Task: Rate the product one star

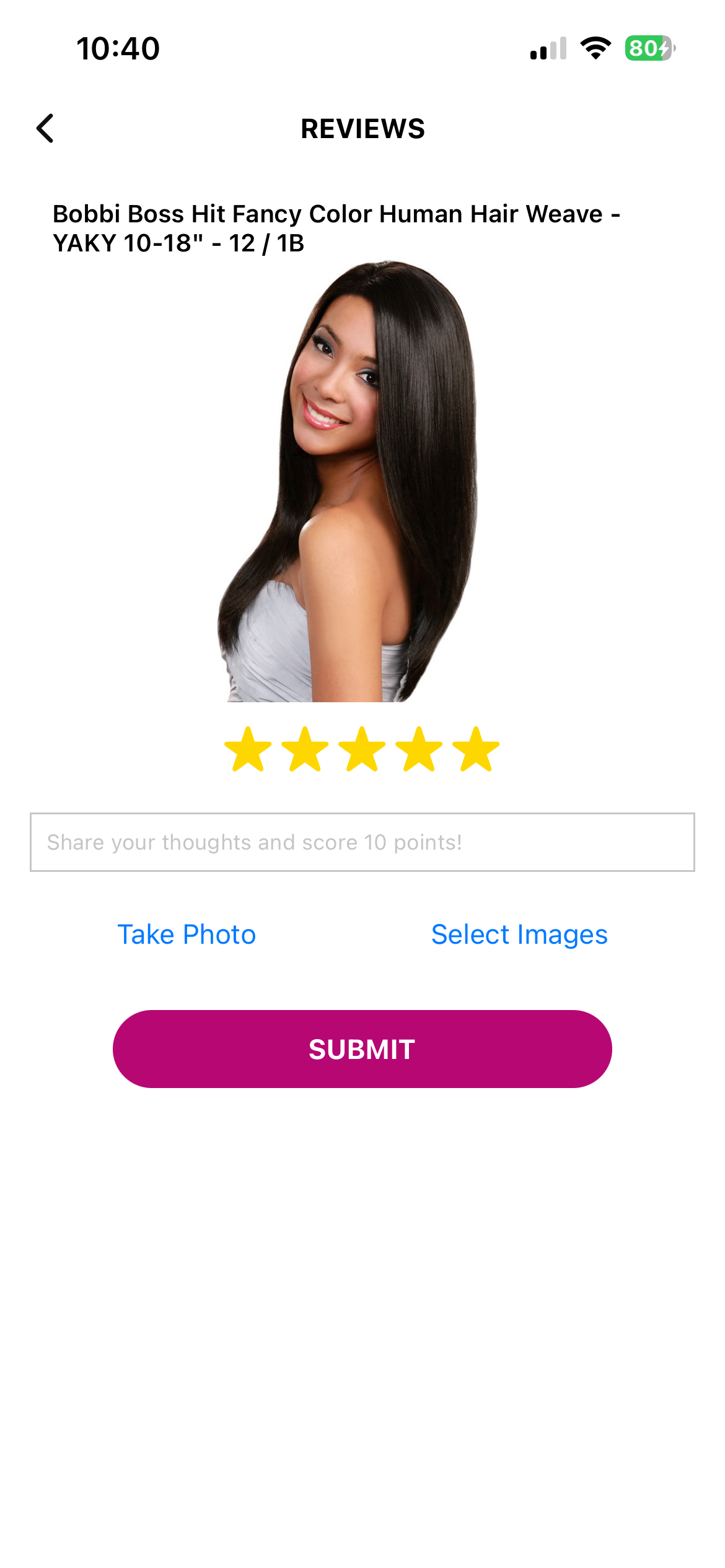Action: (x=248, y=749)
